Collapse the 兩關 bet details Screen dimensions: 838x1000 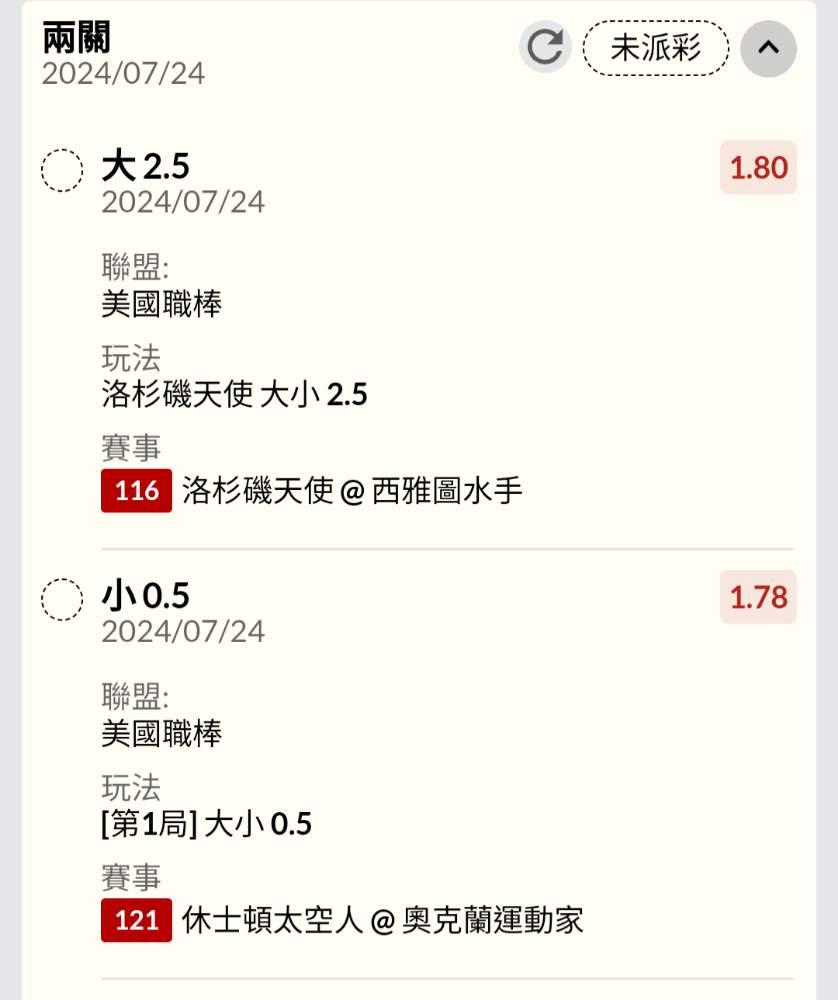768,48
